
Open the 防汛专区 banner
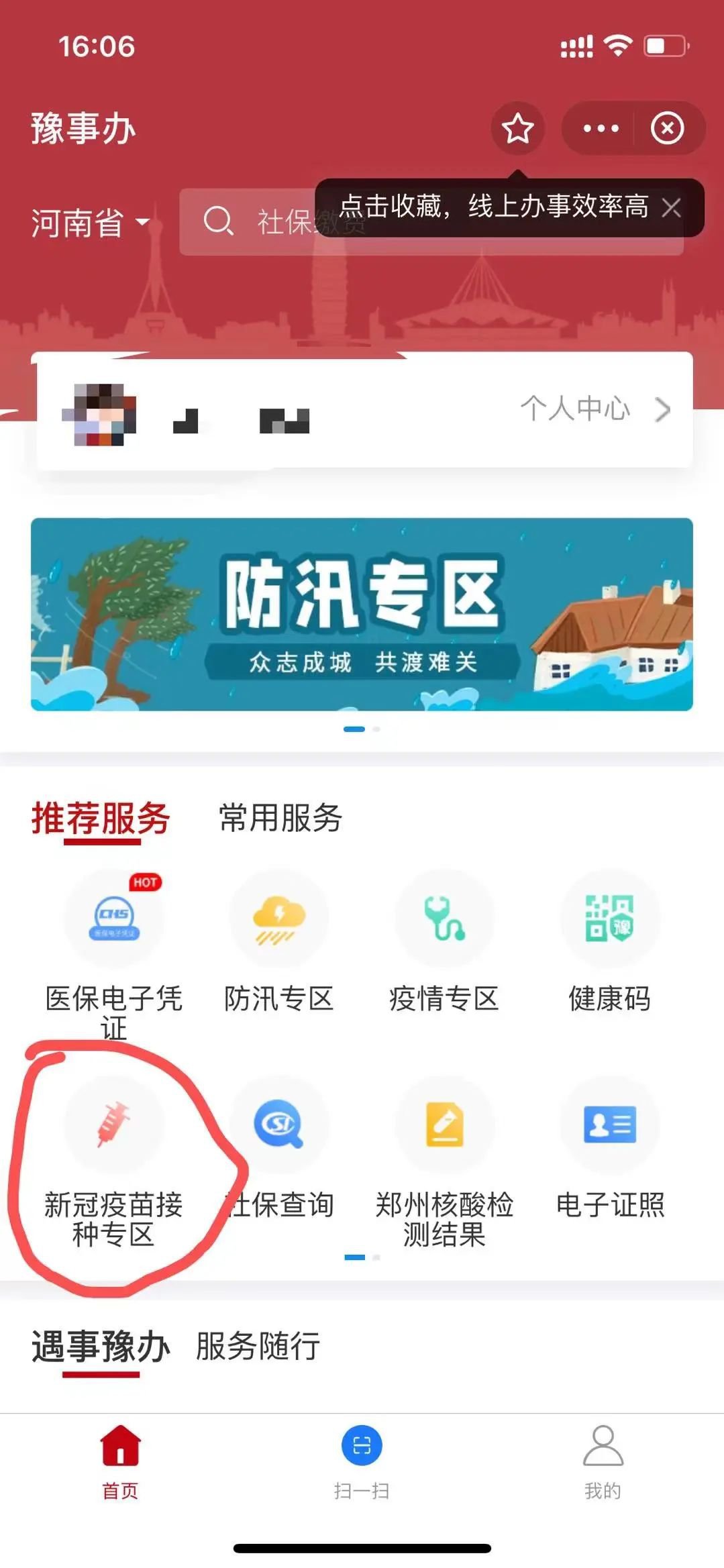[362, 614]
